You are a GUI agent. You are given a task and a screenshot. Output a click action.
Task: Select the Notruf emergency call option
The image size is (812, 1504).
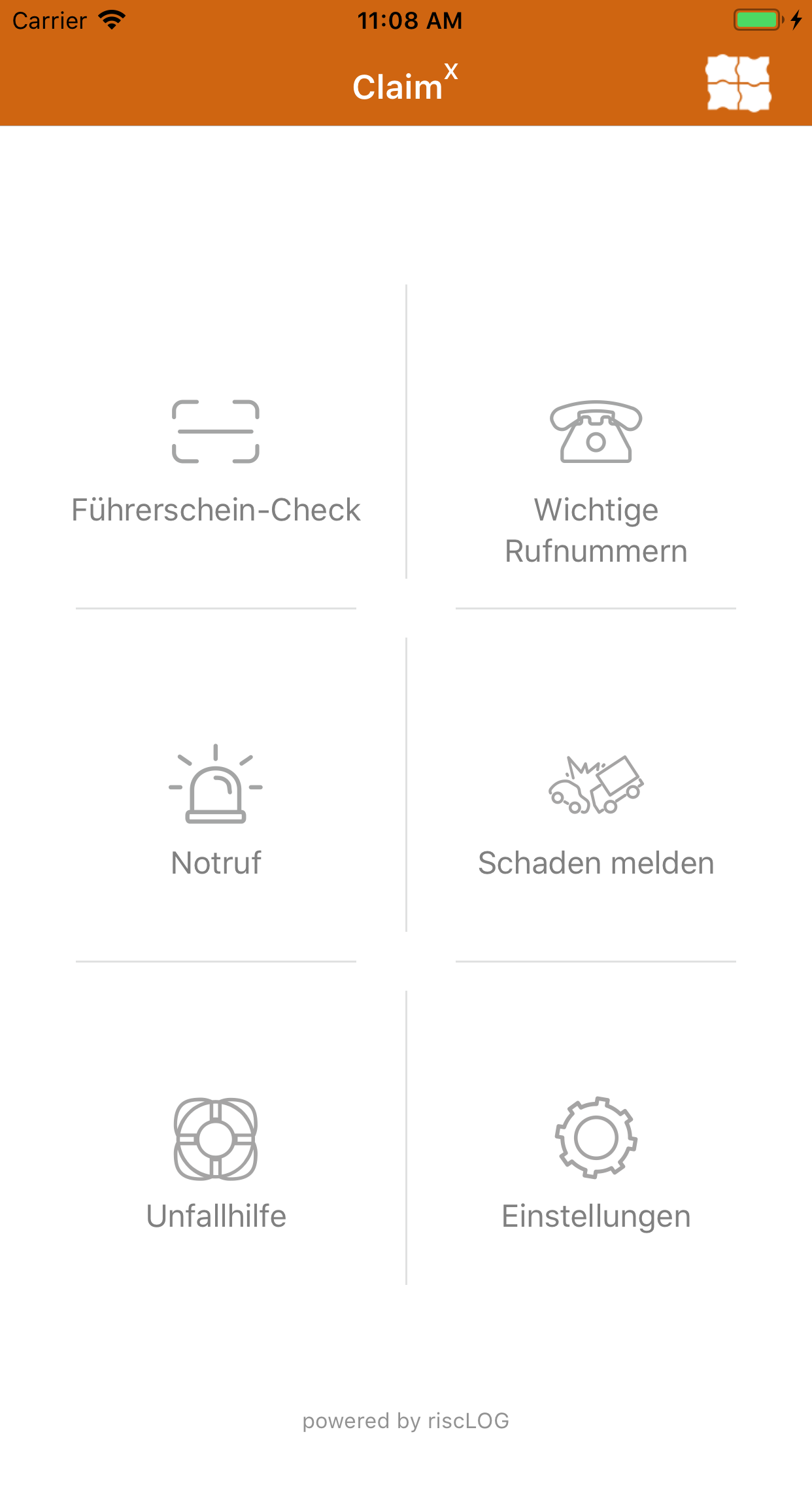coord(216,811)
